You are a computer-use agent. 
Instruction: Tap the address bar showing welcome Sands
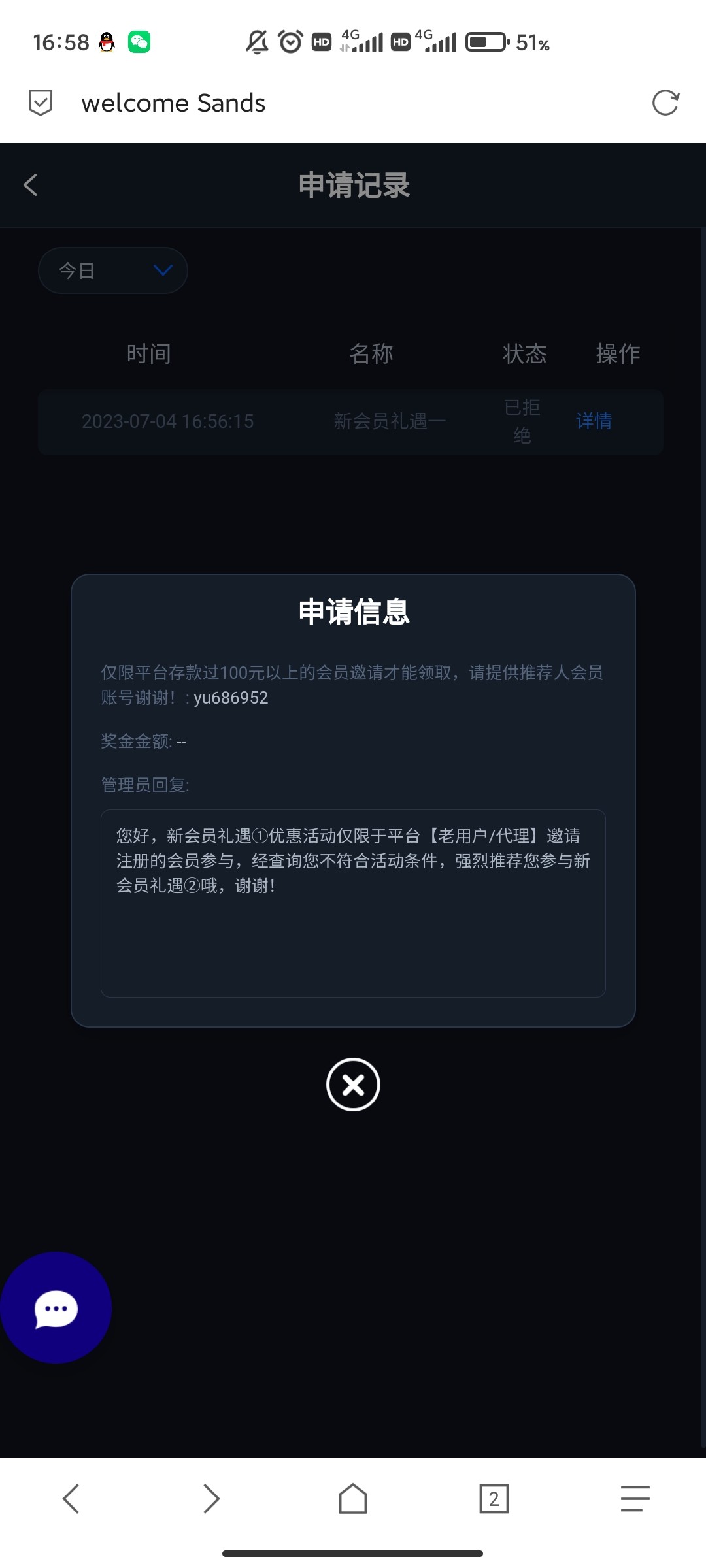pyautogui.click(x=173, y=103)
